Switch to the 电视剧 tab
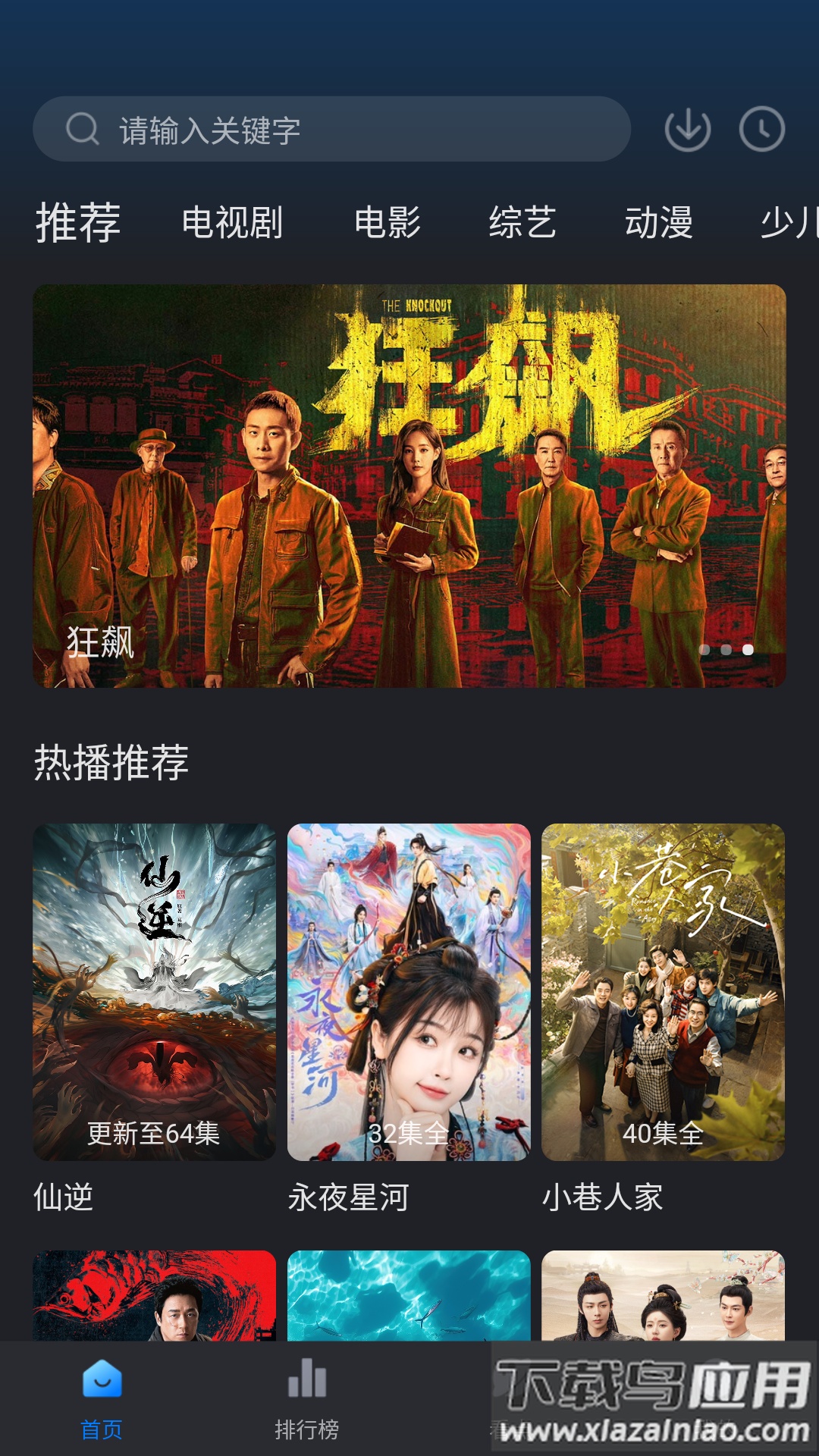Viewport: 819px width, 1456px height. click(x=232, y=223)
